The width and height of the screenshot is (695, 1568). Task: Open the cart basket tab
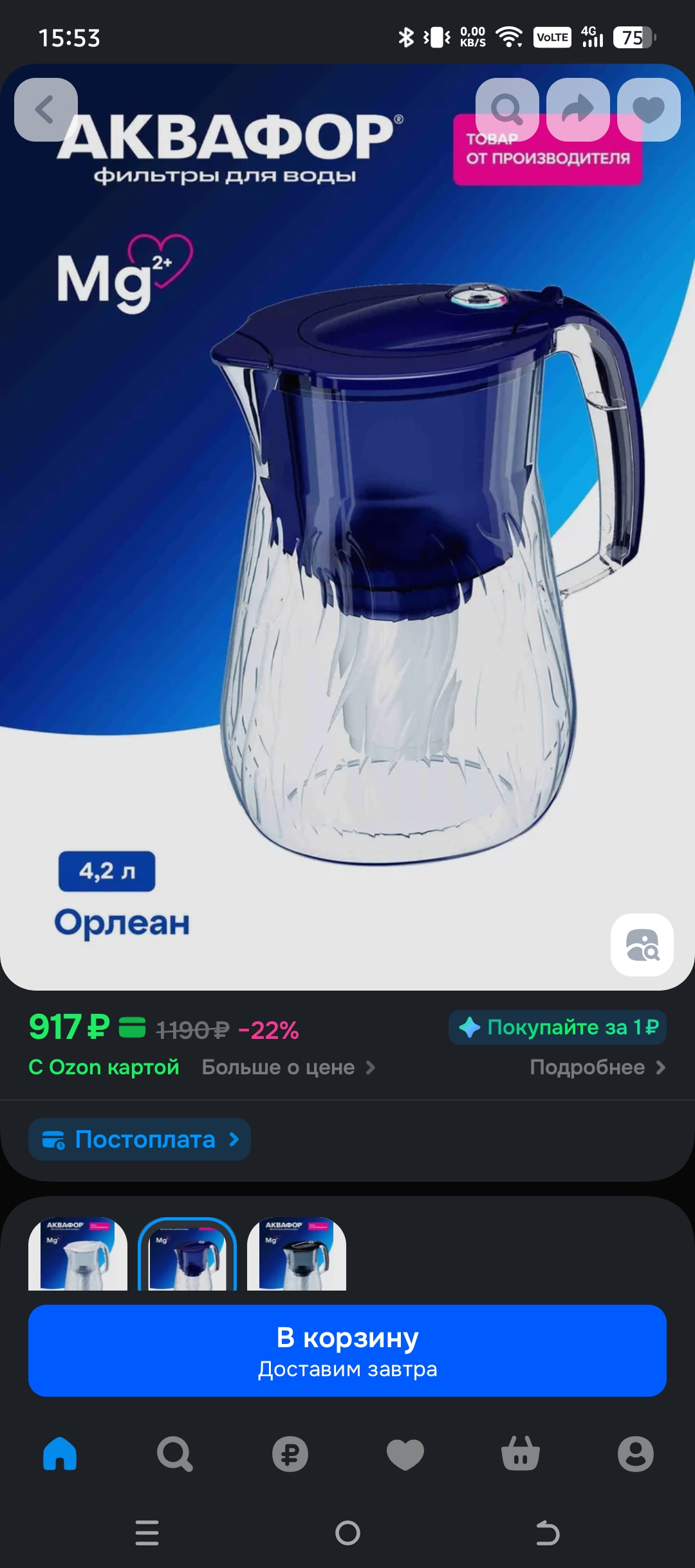tap(520, 1454)
